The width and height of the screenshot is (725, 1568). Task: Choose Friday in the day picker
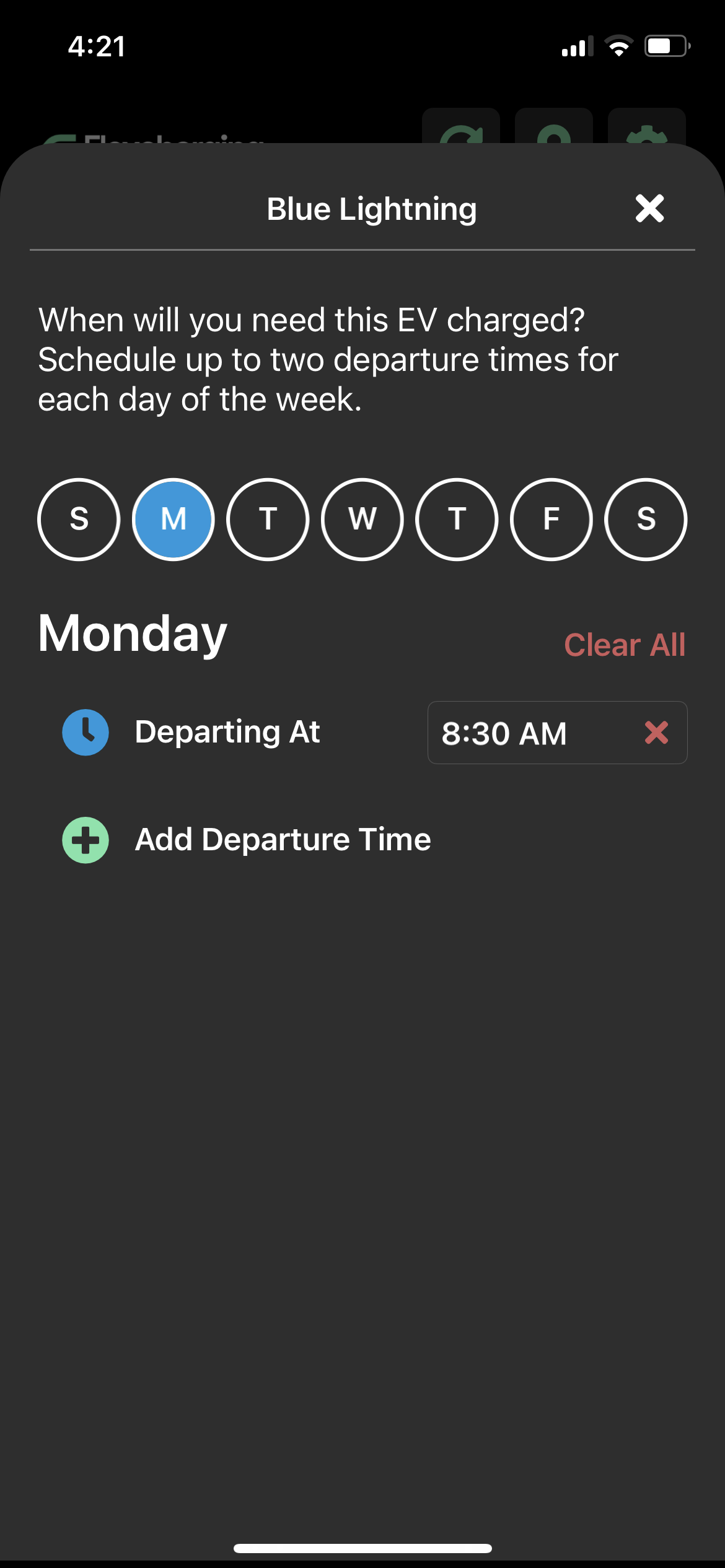(551, 519)
